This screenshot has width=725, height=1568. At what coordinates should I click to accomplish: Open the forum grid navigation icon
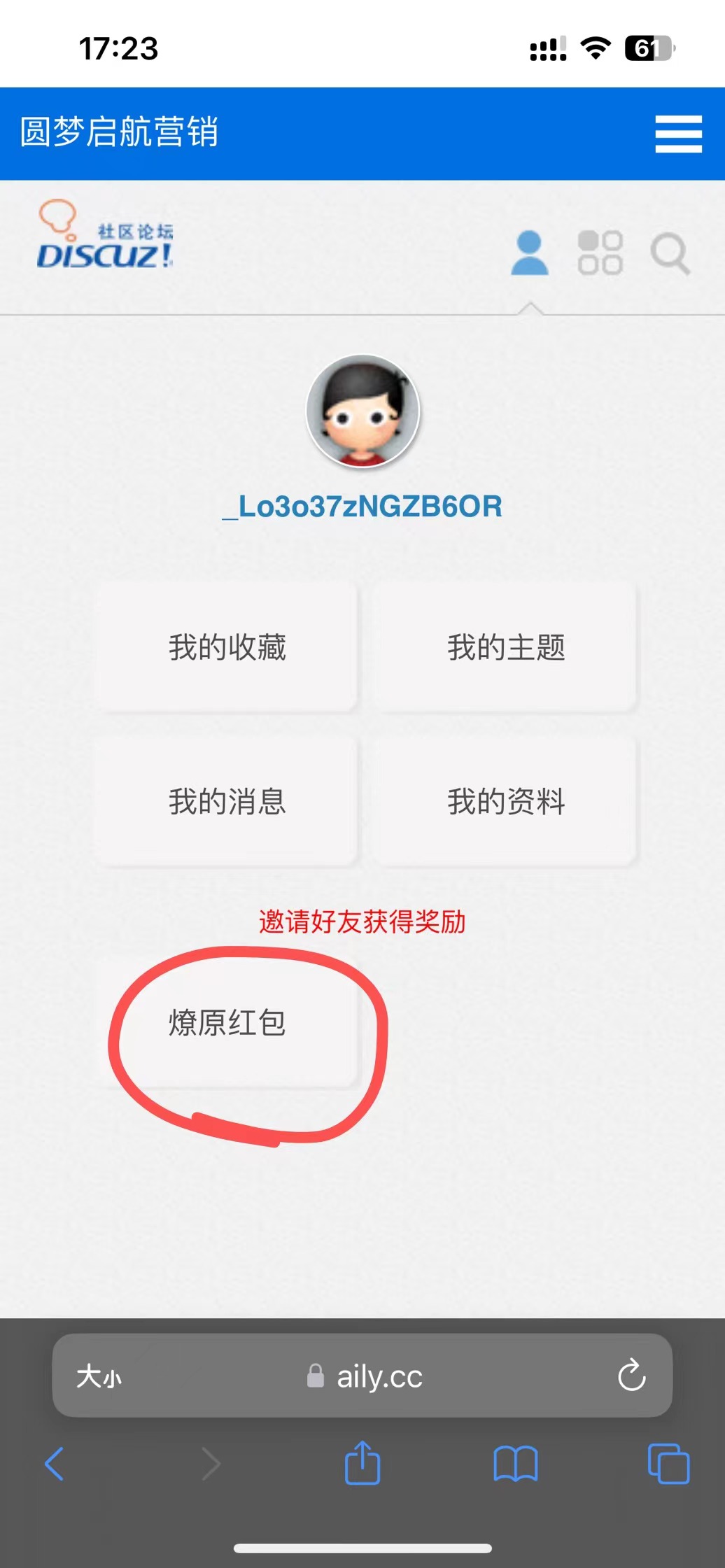(x=600, y=253)
